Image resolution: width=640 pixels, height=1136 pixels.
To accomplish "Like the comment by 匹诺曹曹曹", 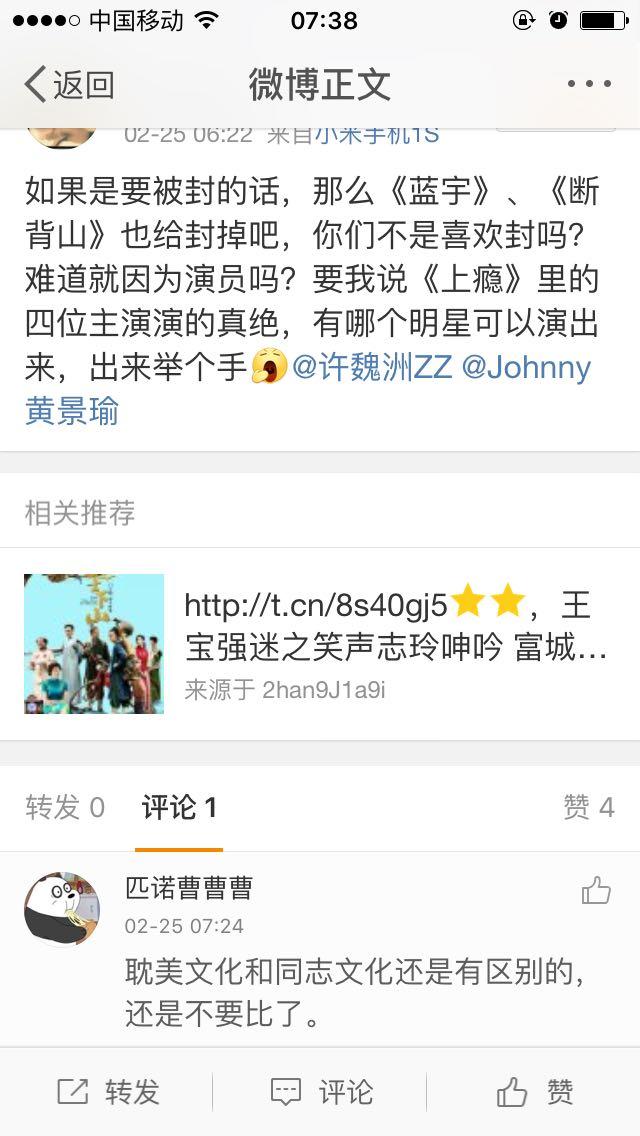I will point(596,891).
